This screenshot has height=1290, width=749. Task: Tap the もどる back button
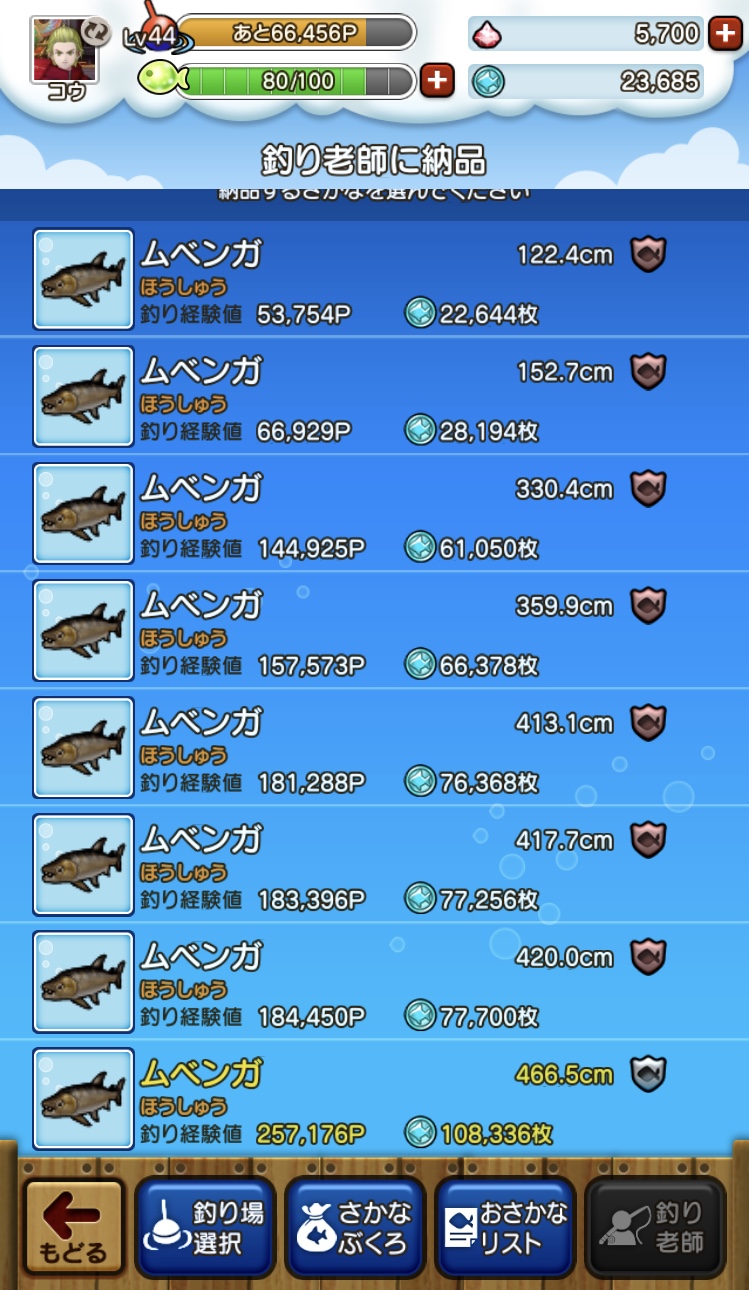click(x=74, y=1228)
